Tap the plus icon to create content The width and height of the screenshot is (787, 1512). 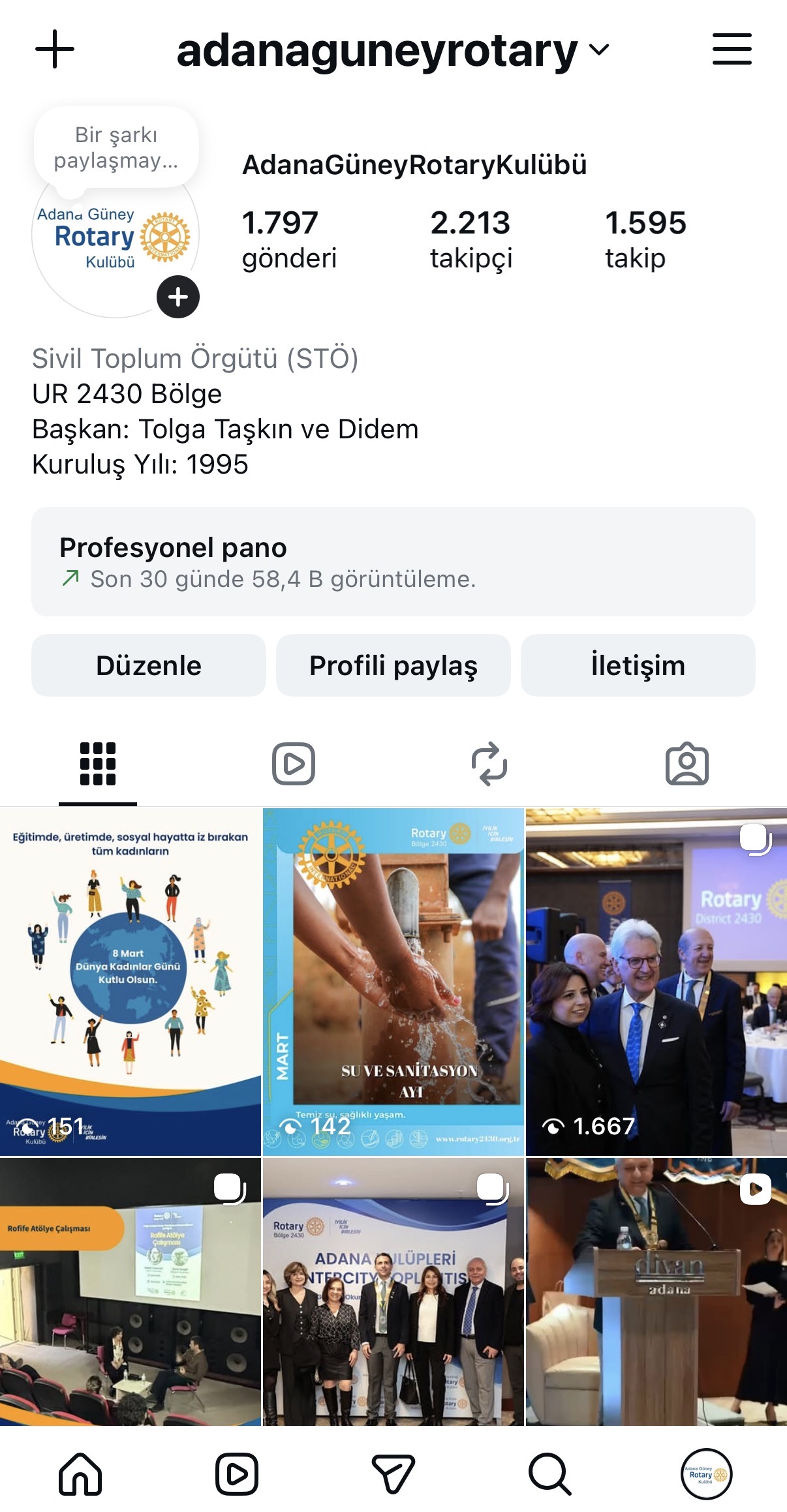[x=55, y=50]
